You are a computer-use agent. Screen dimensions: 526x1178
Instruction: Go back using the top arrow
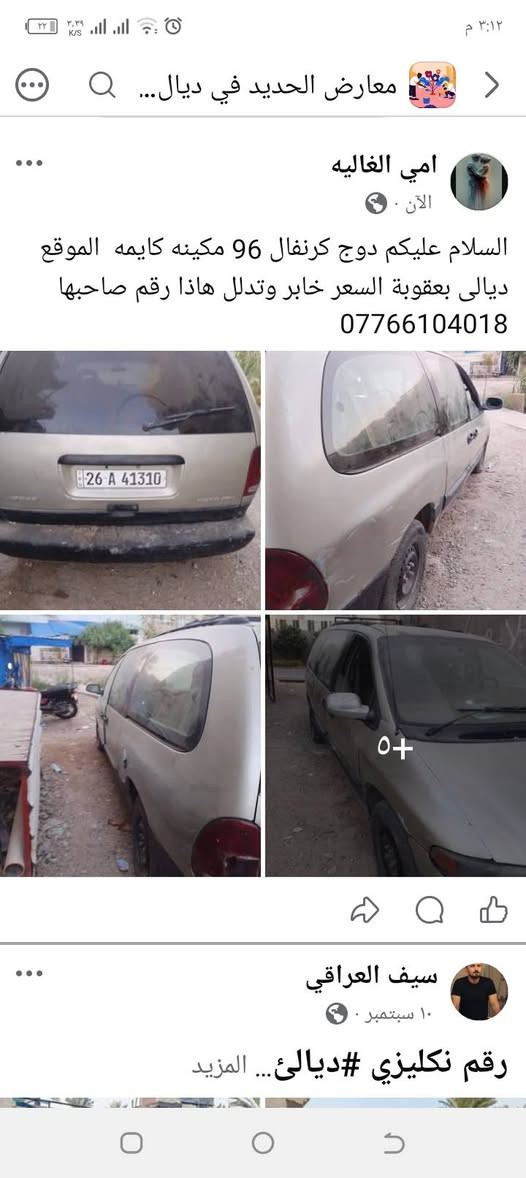(491, 85)
